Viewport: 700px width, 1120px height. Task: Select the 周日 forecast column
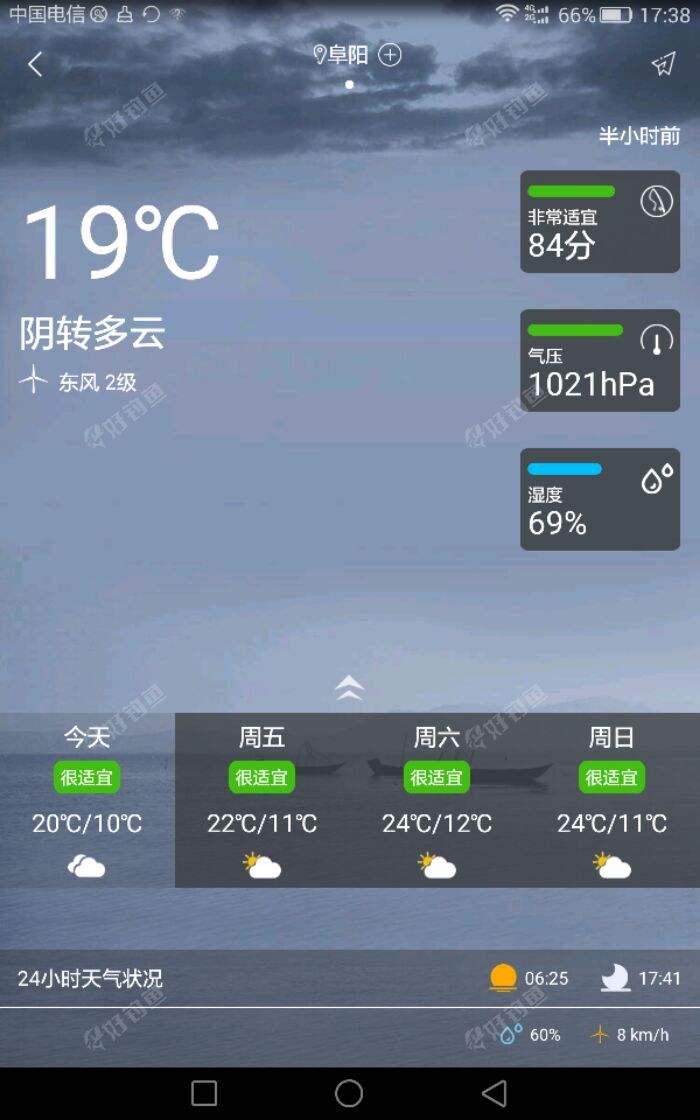coord(612,800)
